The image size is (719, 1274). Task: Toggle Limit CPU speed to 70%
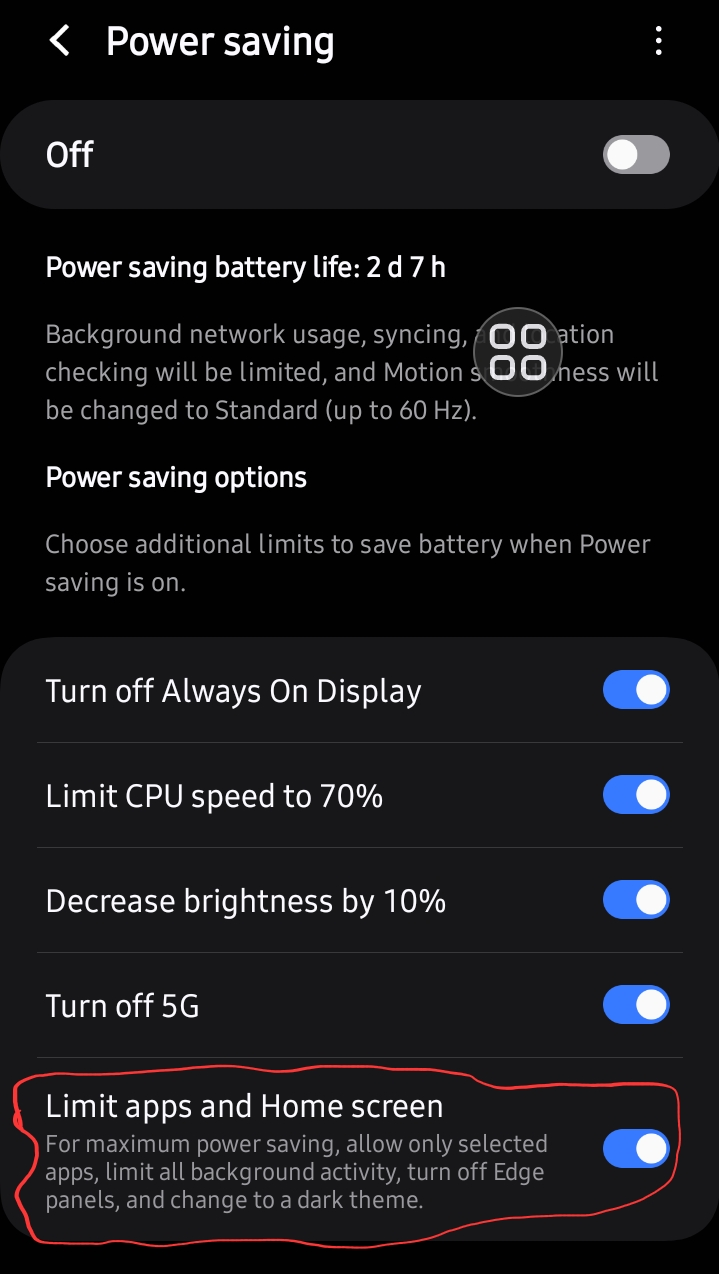636,795
